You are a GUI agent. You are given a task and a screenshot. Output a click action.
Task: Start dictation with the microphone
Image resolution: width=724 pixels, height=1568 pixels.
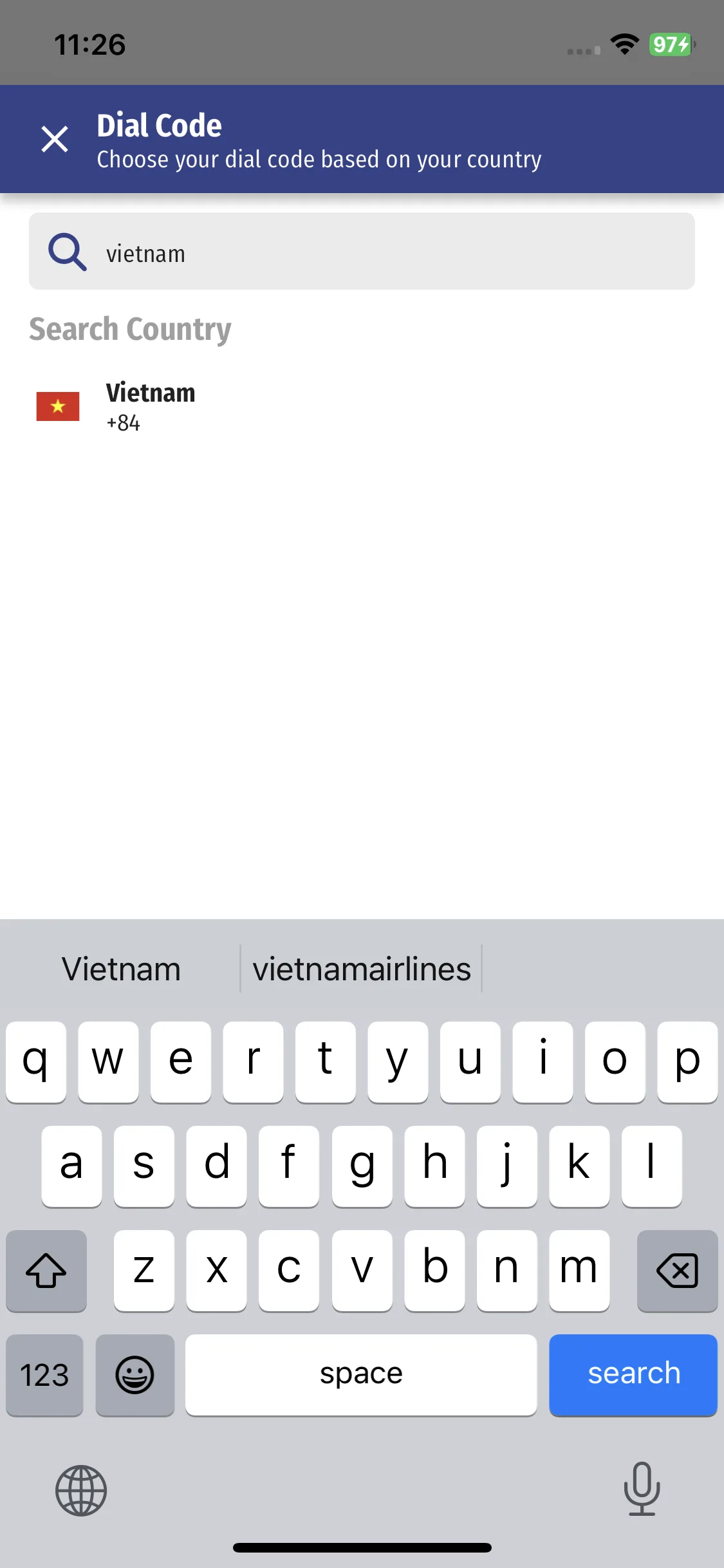tap(642, 1489)
